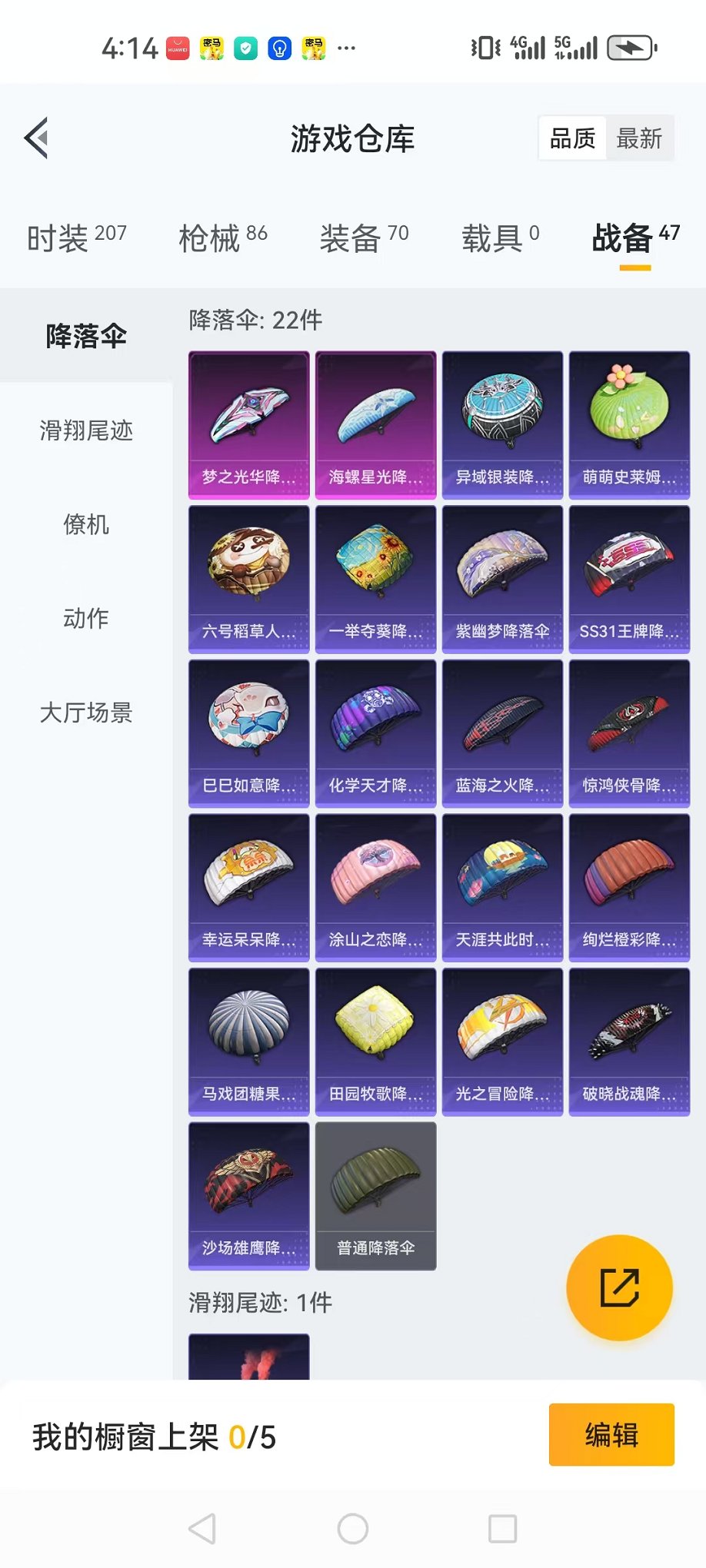Open the 紫幽梦降落伞 item

pos(502,580)
